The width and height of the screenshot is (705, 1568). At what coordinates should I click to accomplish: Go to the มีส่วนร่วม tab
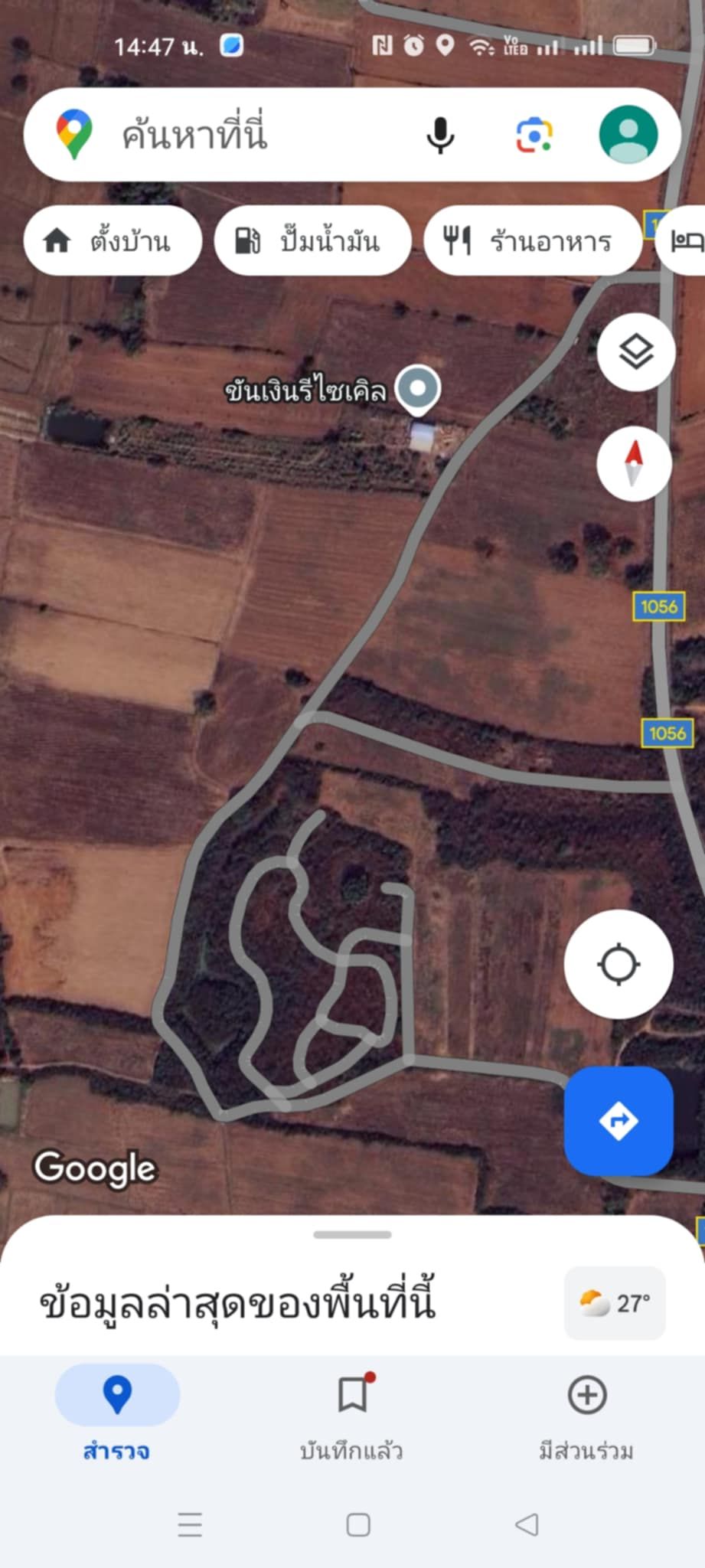[x=587, y=1415]
